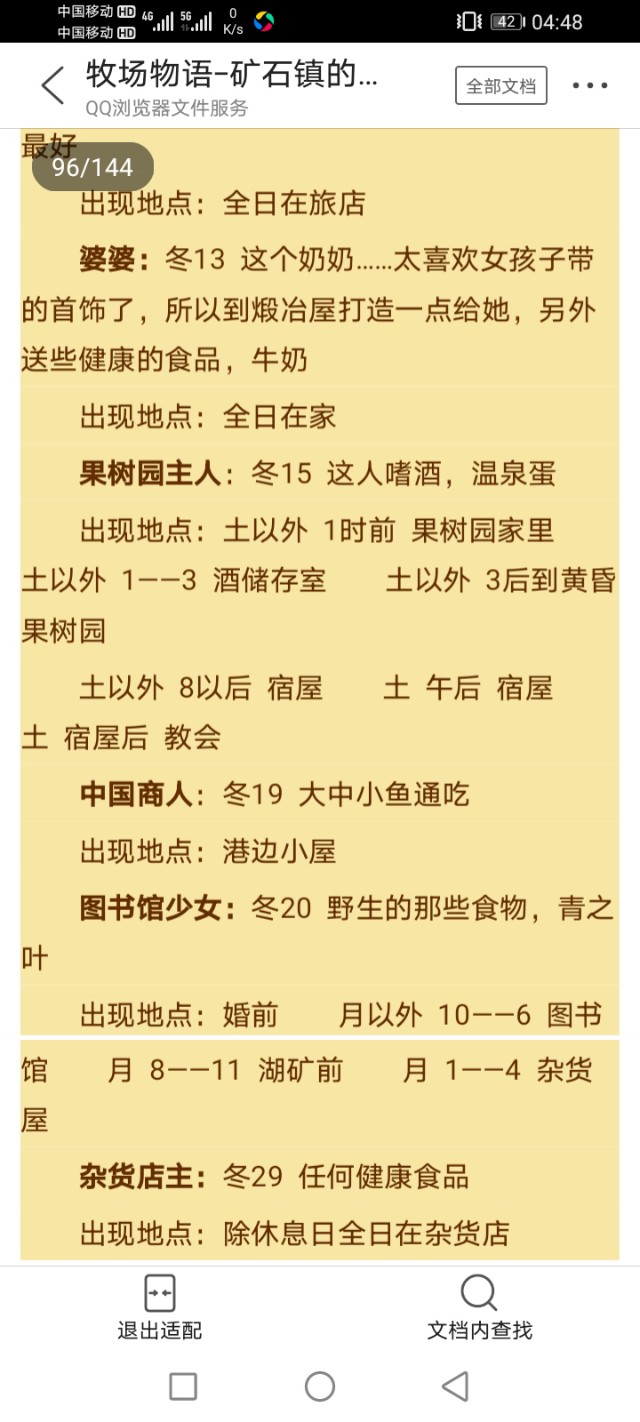This screenshot has width=640, height=1422.
Task: Tap 退出适配 to exit adapted view
Action: [x=160, y=1307]
